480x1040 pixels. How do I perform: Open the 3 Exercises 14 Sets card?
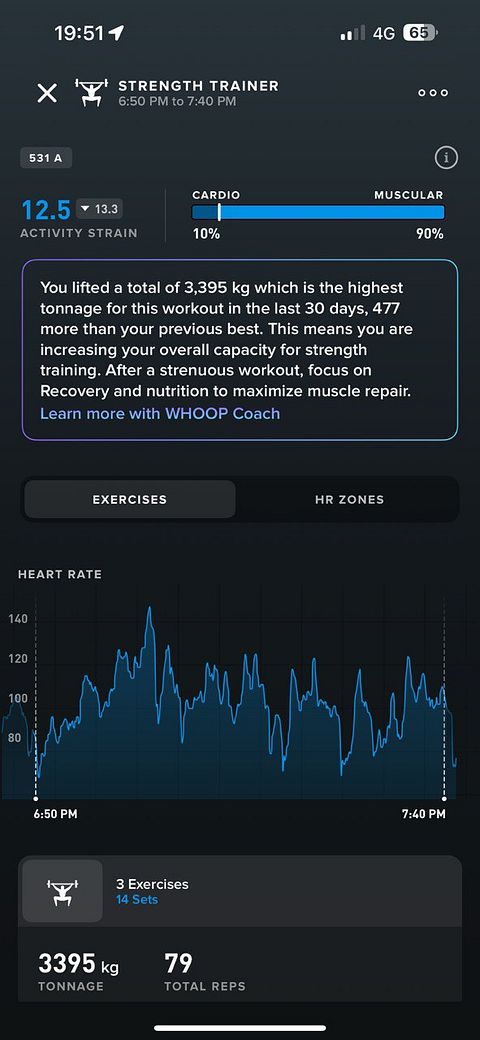pos(240,891)
